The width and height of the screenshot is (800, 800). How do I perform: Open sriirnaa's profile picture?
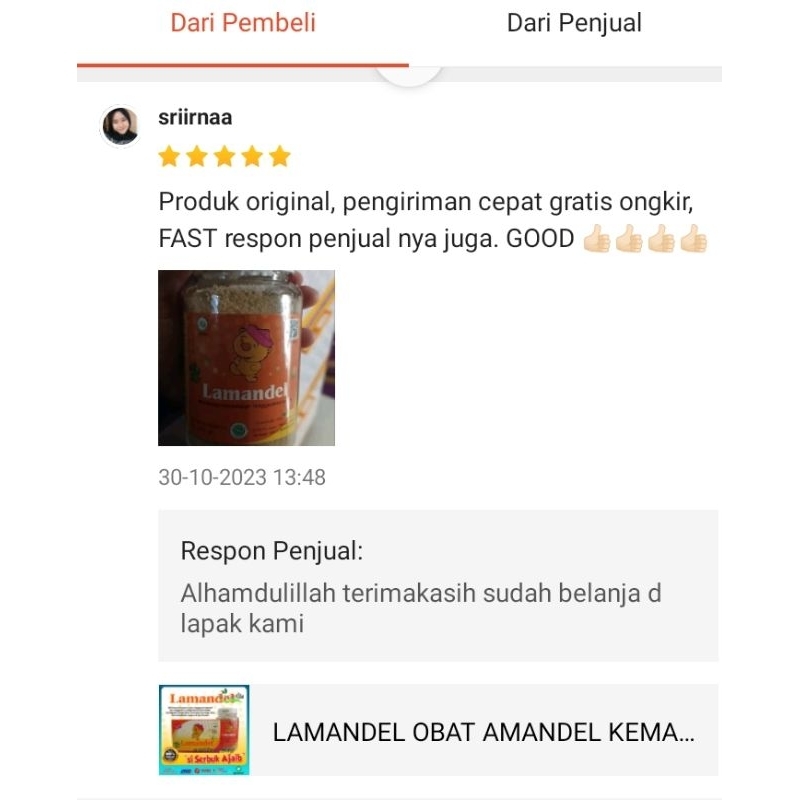[x=120, y=126]
